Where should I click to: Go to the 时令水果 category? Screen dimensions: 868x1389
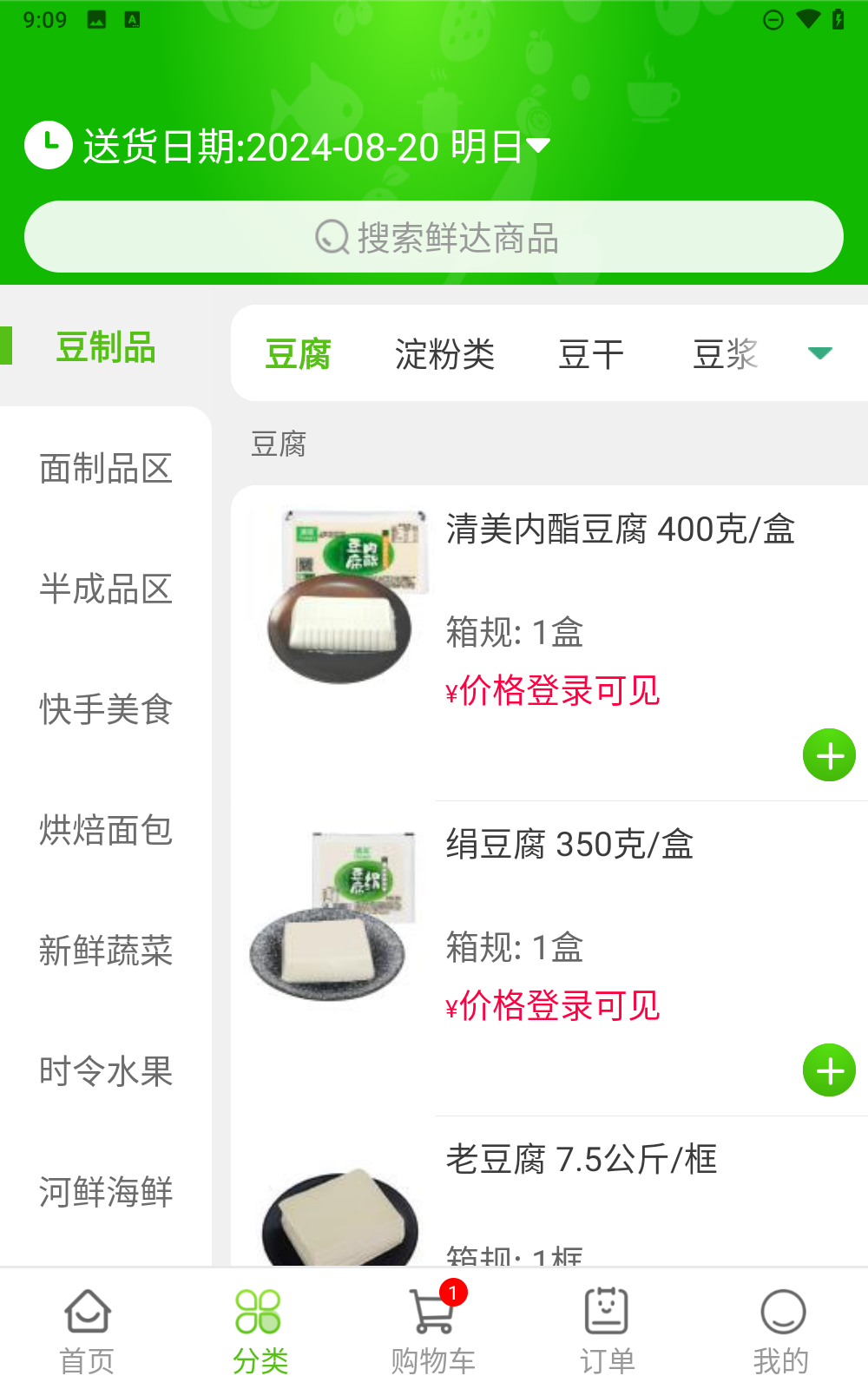point(106,1072)
